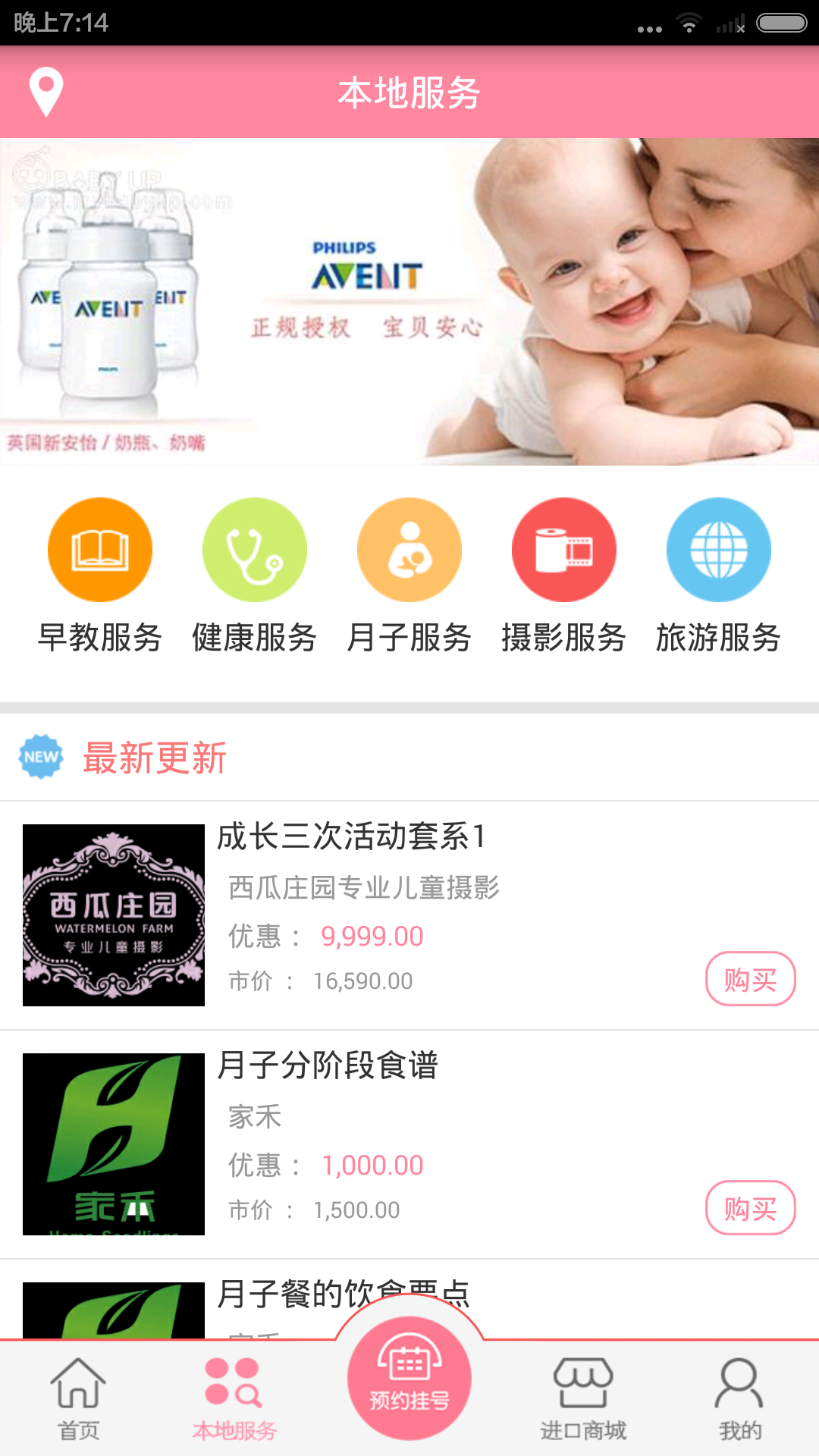
Task: Open the 我的 profile tab
Action: tap(739, 1399)
